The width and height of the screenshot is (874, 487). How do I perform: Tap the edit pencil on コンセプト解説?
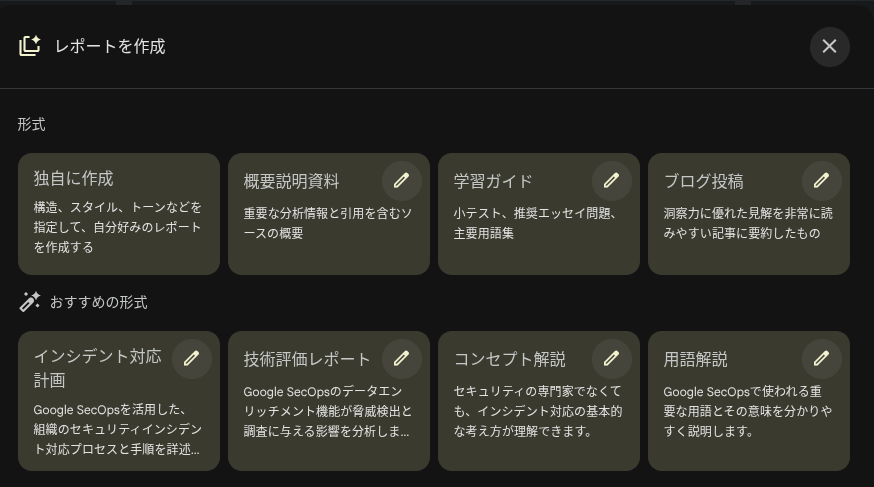click(611, 359)
